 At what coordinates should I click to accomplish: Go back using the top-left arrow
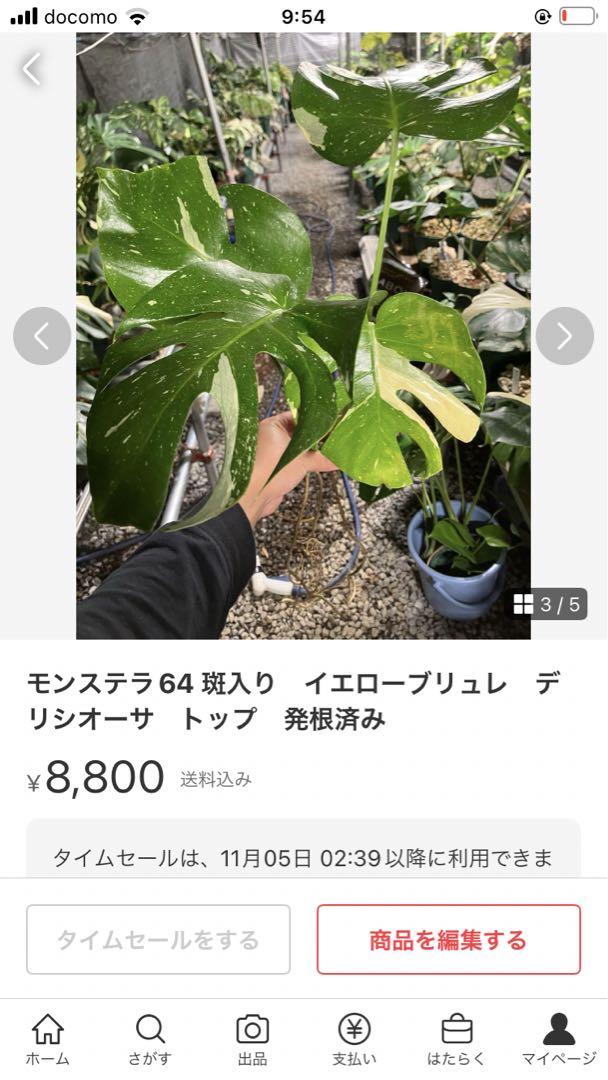(x=32, y=69)
